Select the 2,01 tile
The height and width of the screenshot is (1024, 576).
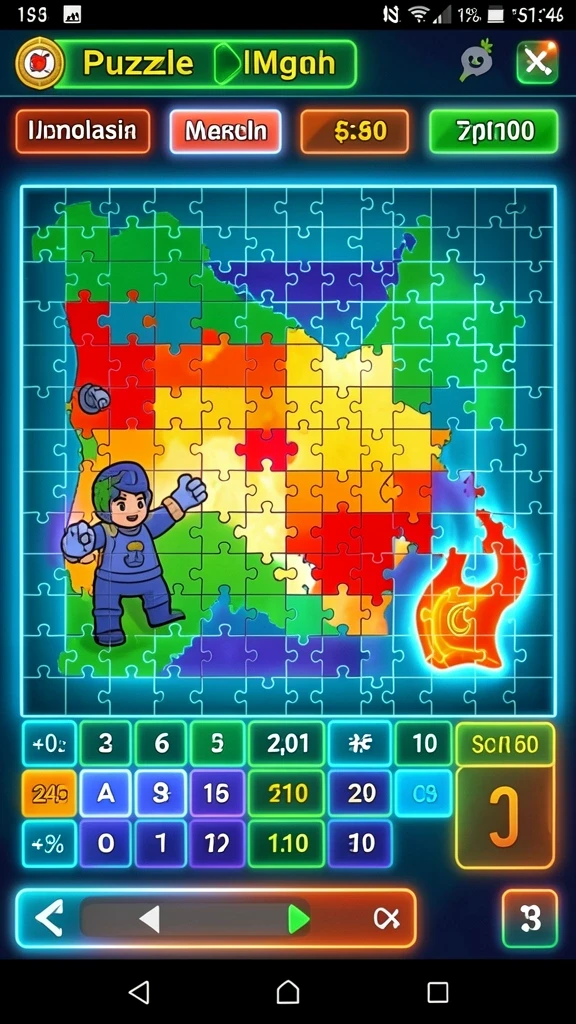coord(287,743)
